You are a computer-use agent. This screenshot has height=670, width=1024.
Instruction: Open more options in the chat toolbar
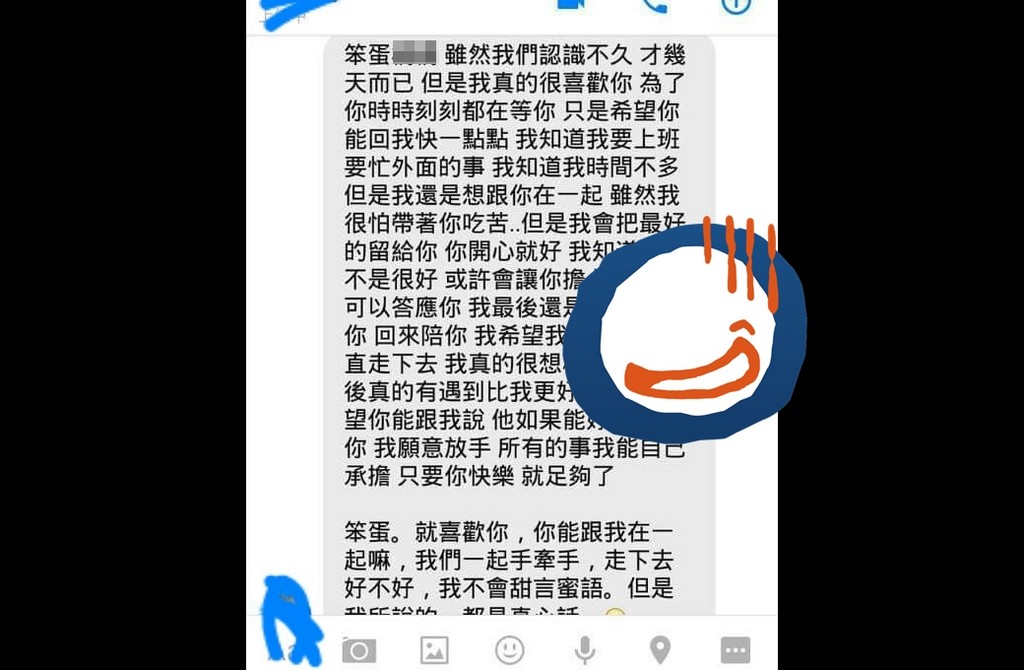(735, 651)
